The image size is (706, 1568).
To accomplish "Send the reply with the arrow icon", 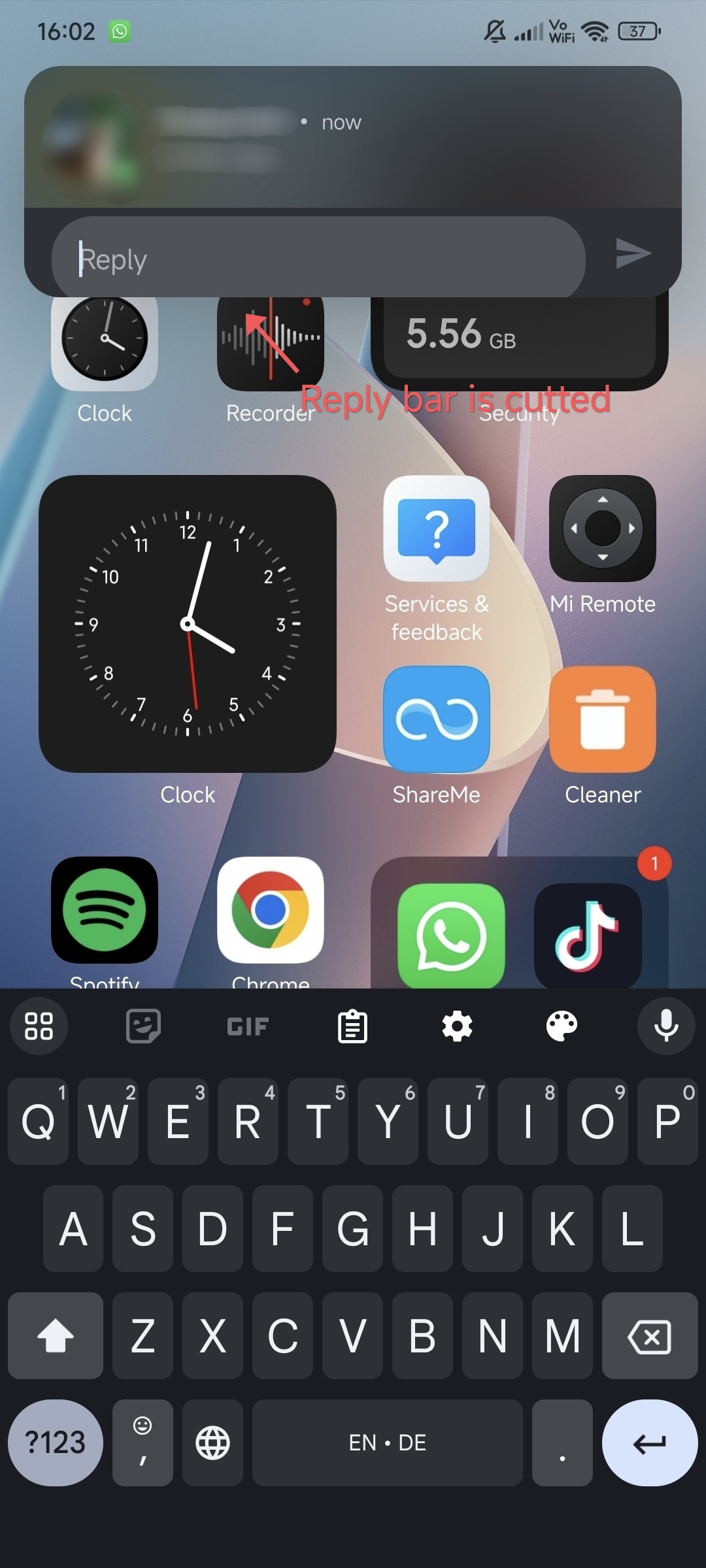I will (x=633, y=253).
